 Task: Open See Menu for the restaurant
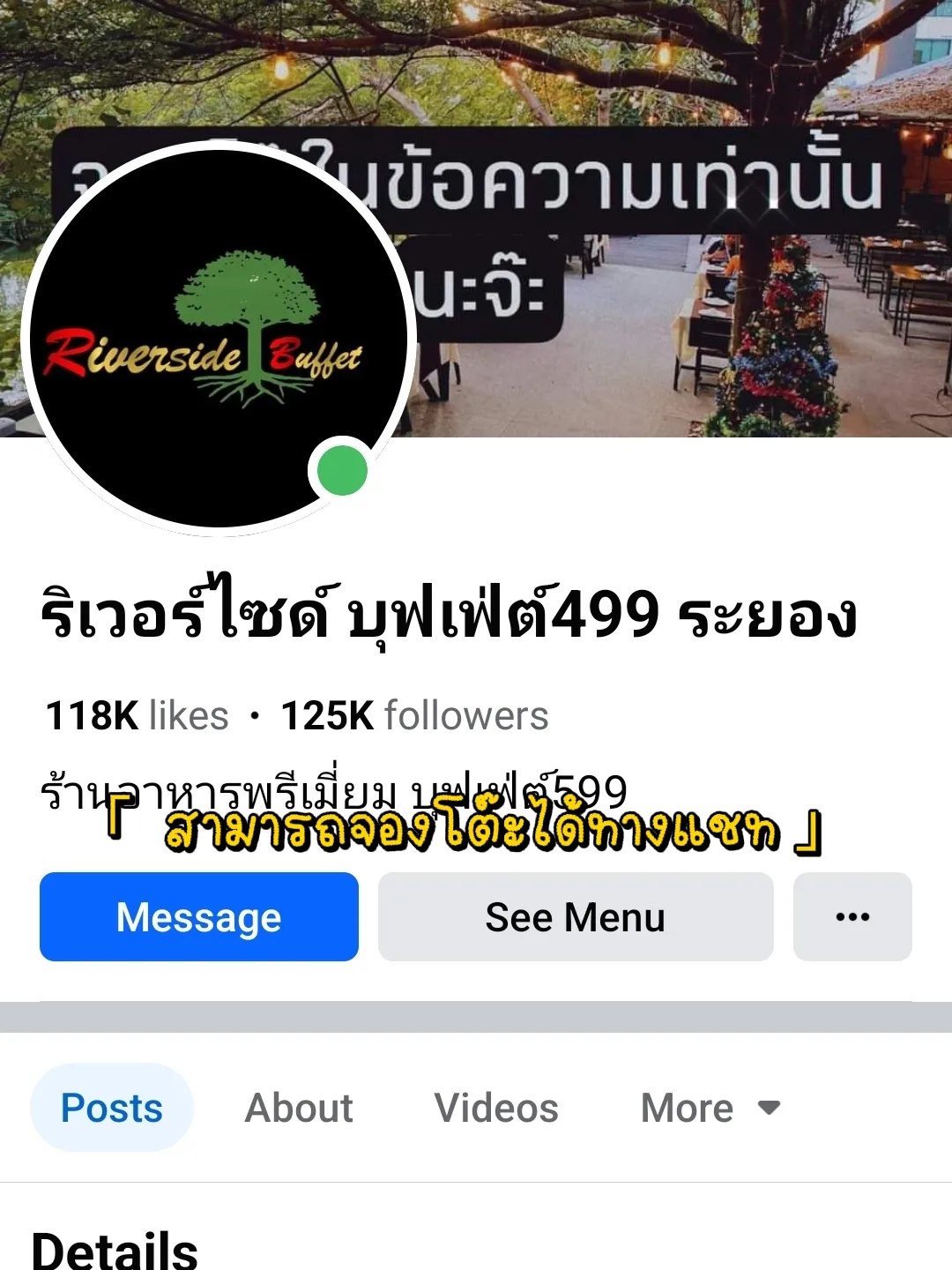[x=575, y=916]
